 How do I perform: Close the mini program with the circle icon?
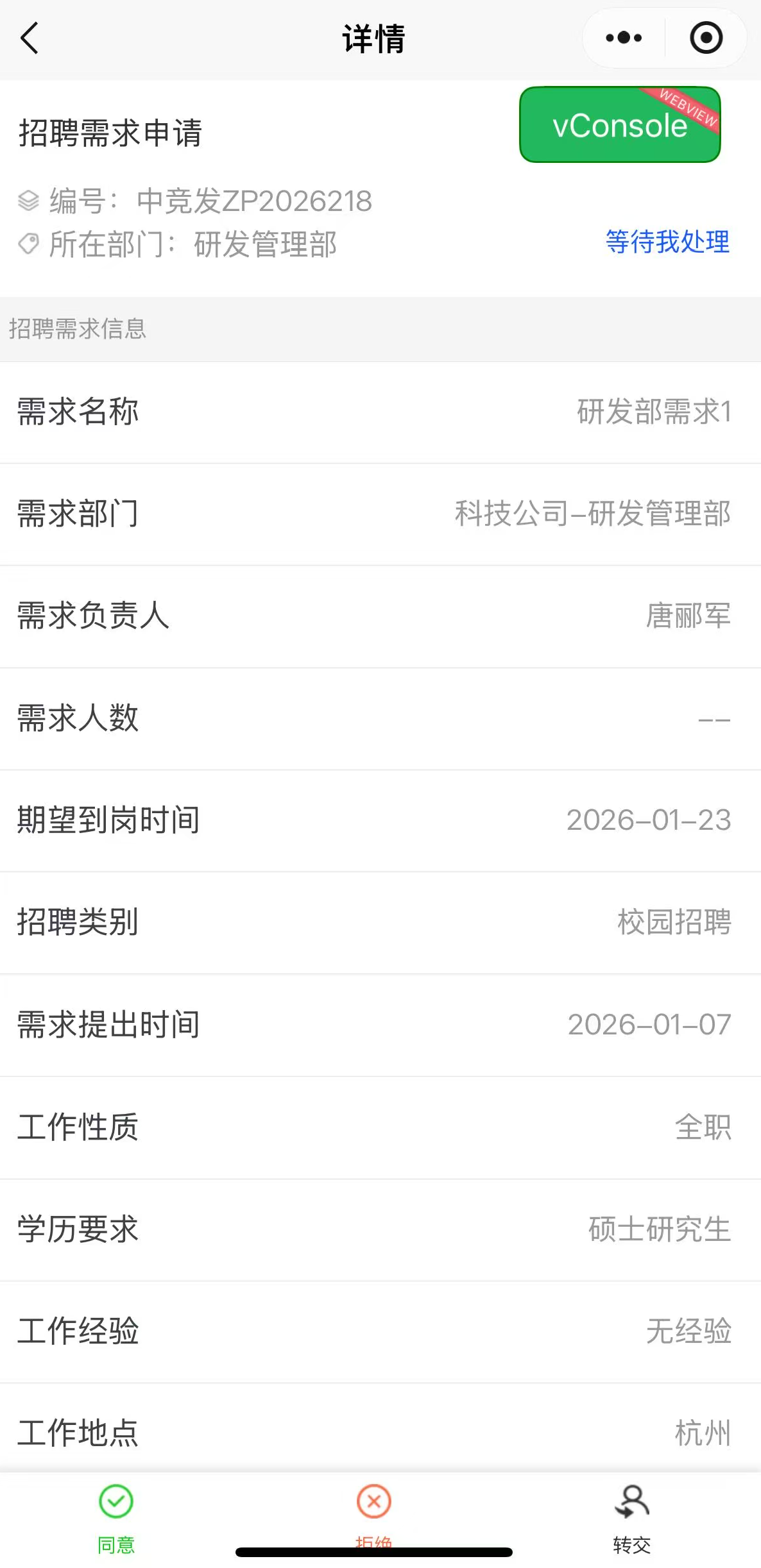706,38
